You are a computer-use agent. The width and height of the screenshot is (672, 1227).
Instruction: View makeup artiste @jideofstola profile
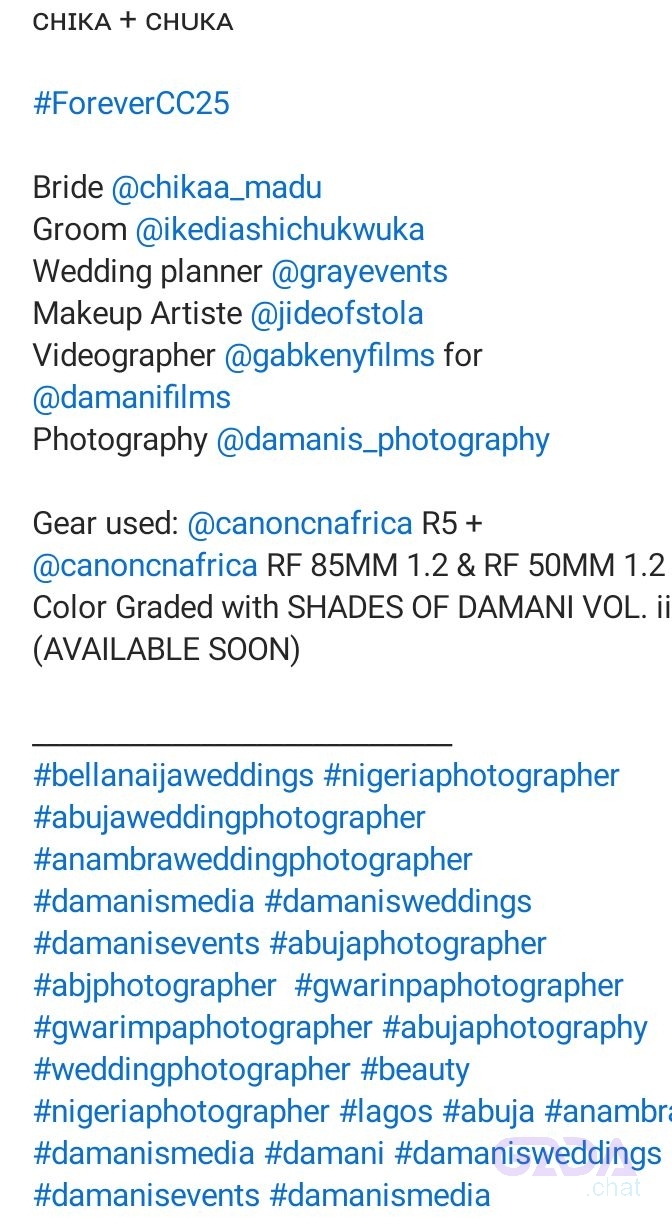point(336,314)
